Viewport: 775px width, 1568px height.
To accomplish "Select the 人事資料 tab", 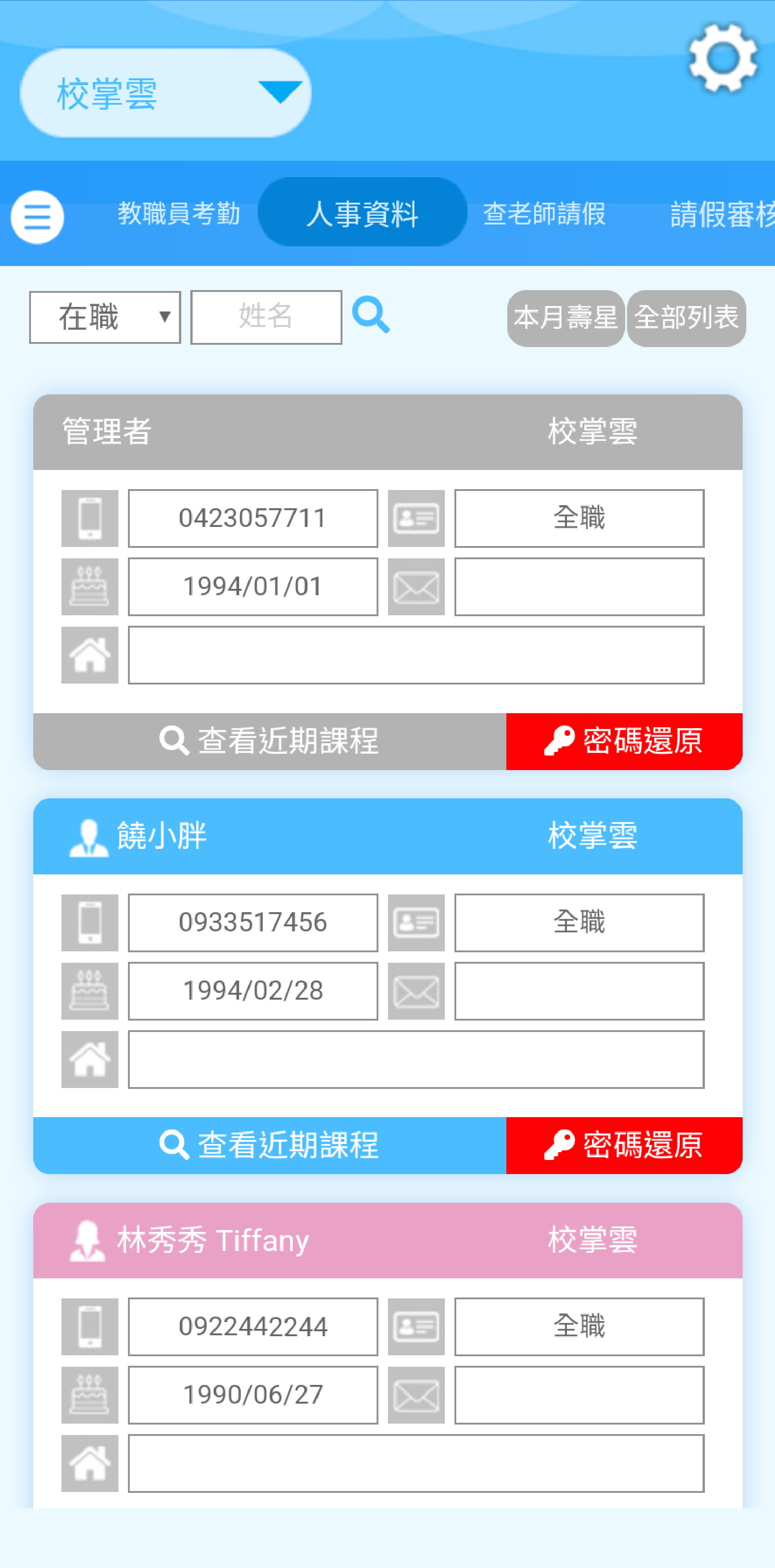I will 362,212.
